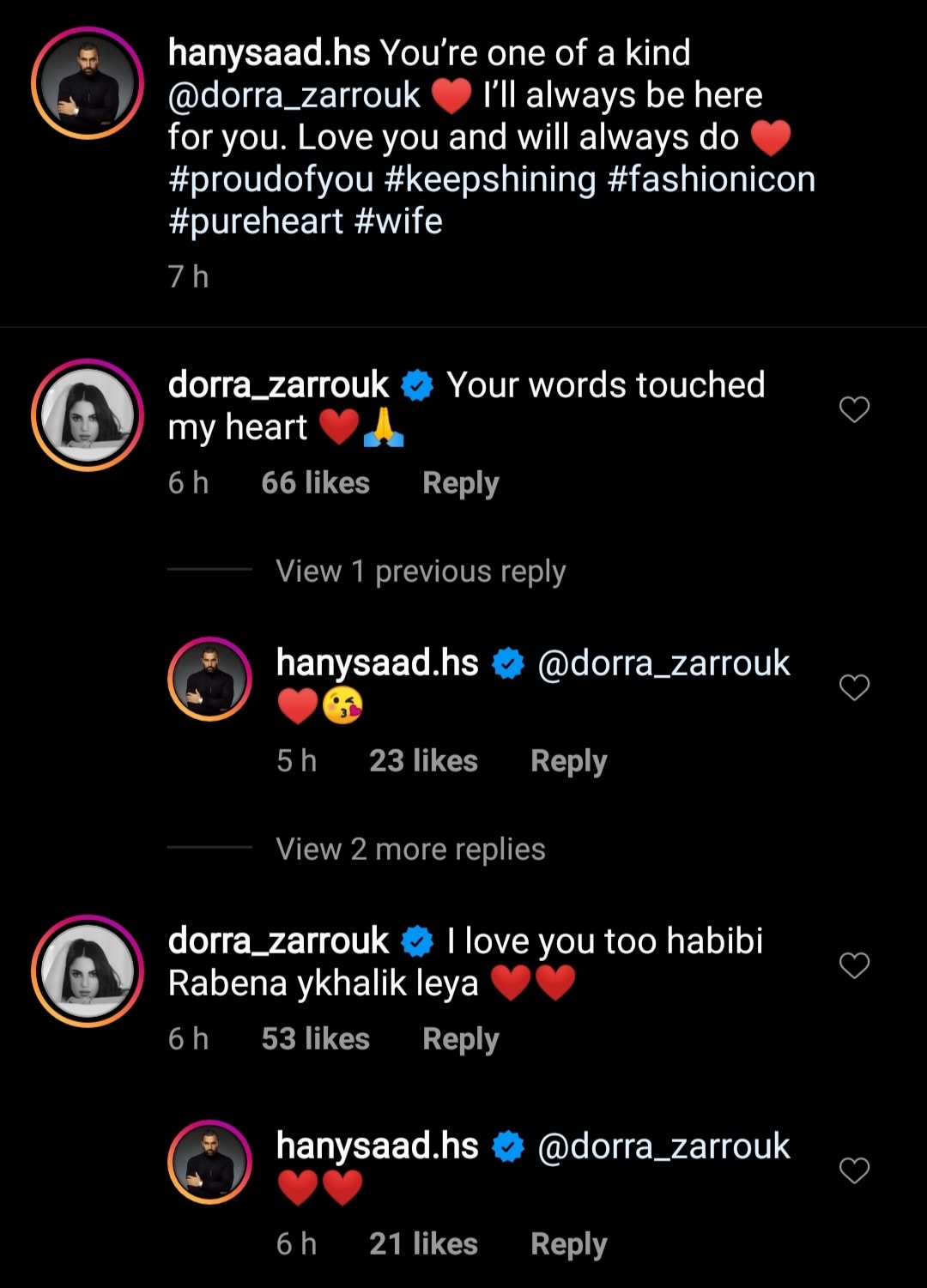
Task: Expand View 2 more replies
Action: [x=410, y=850]
